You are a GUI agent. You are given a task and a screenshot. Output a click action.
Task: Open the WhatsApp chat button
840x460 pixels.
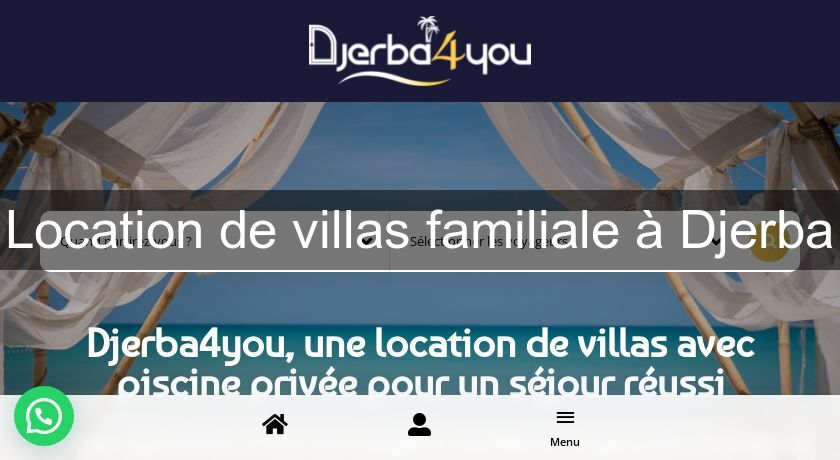[x=44, y=416]
